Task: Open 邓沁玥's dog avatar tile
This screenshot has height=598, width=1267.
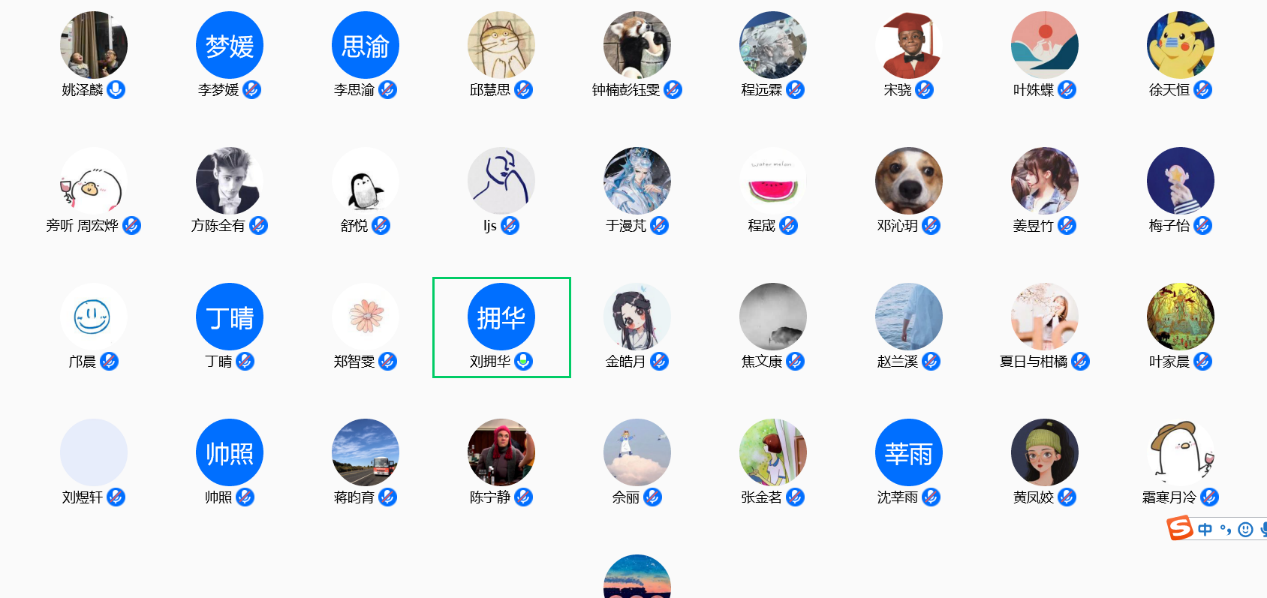Action: [x=909, y=181]
